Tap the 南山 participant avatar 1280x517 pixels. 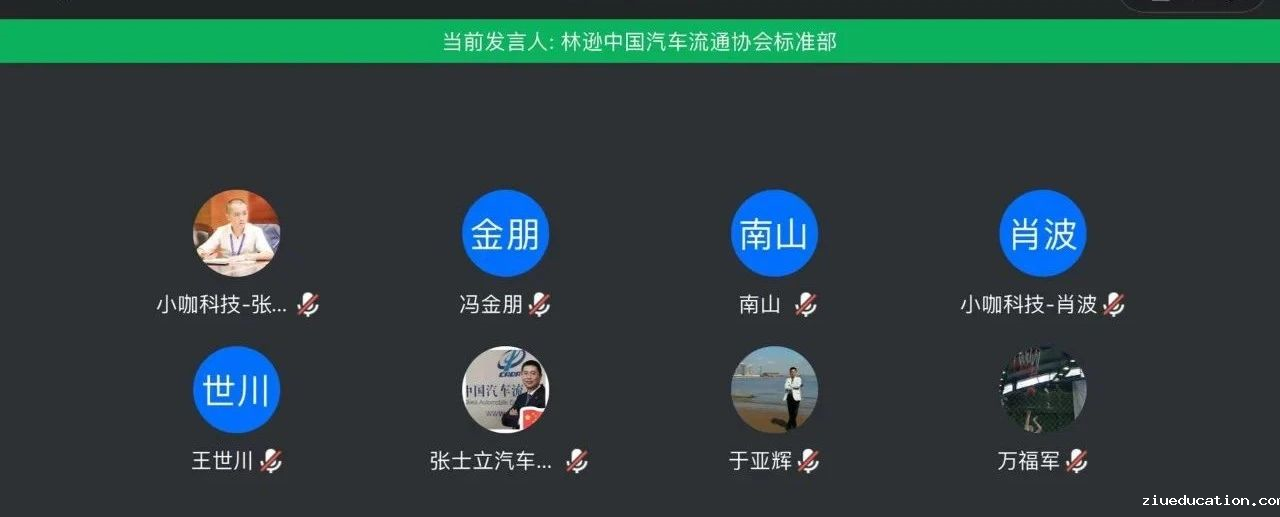(x=774, y=234)
